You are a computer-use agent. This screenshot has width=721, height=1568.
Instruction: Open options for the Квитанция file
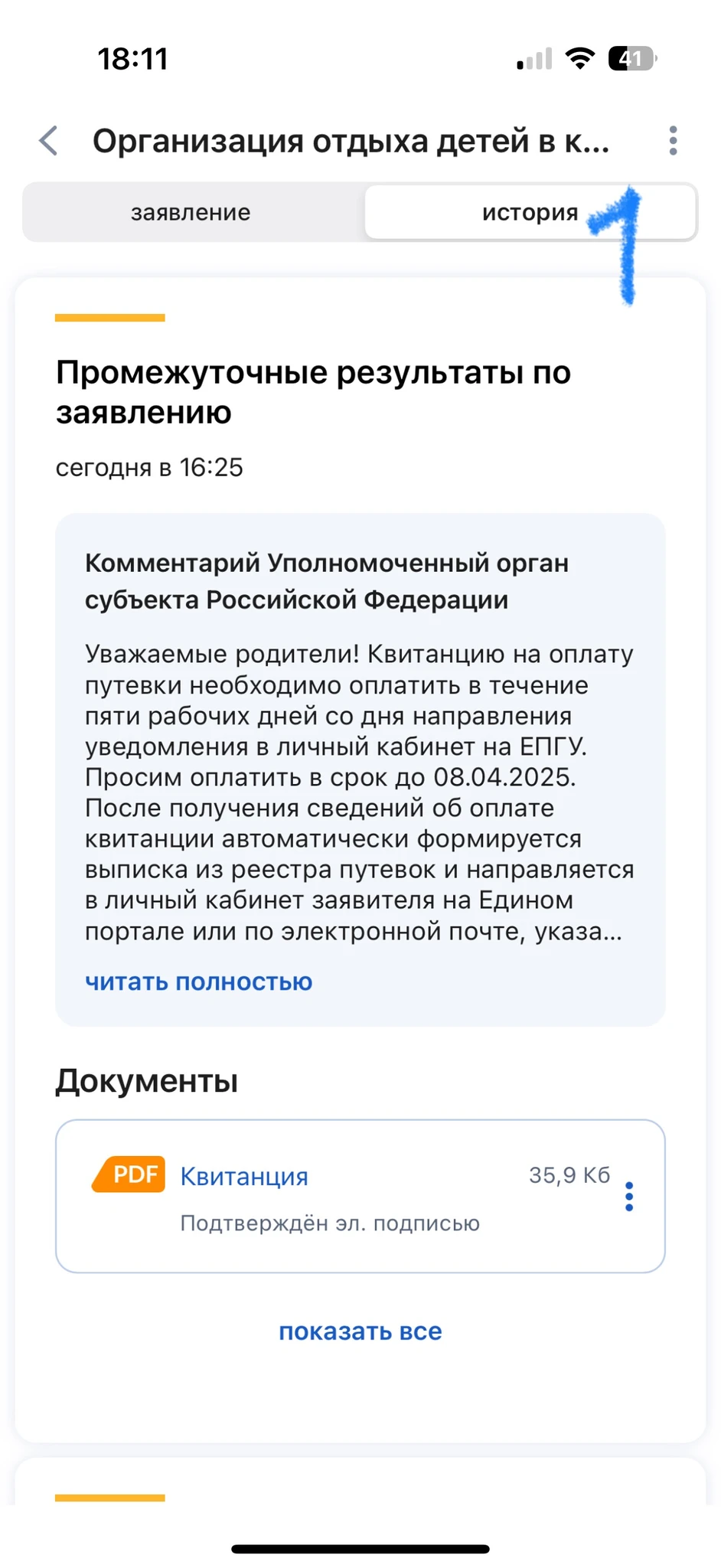click(x=629, y=1196)
